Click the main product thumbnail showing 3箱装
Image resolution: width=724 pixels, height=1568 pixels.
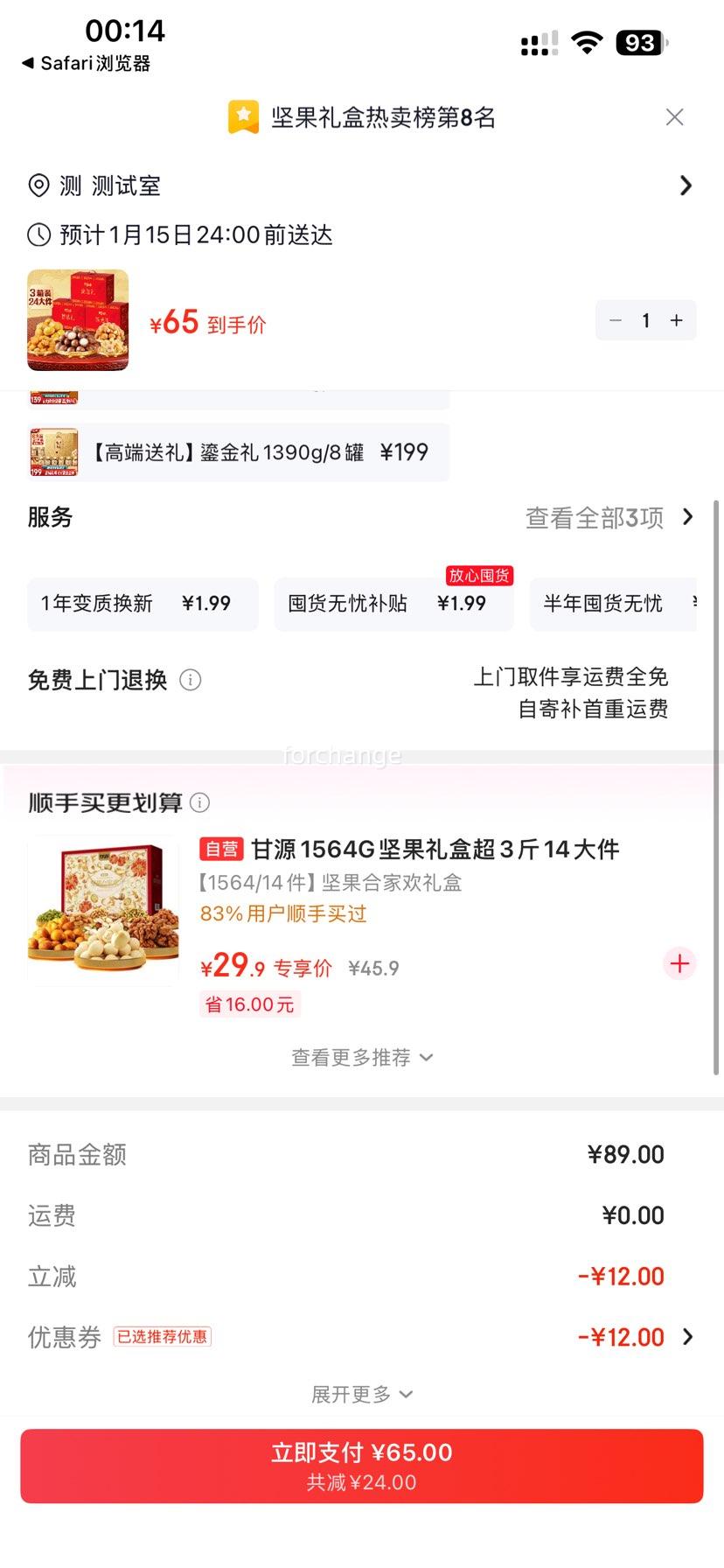click(77, 321)
